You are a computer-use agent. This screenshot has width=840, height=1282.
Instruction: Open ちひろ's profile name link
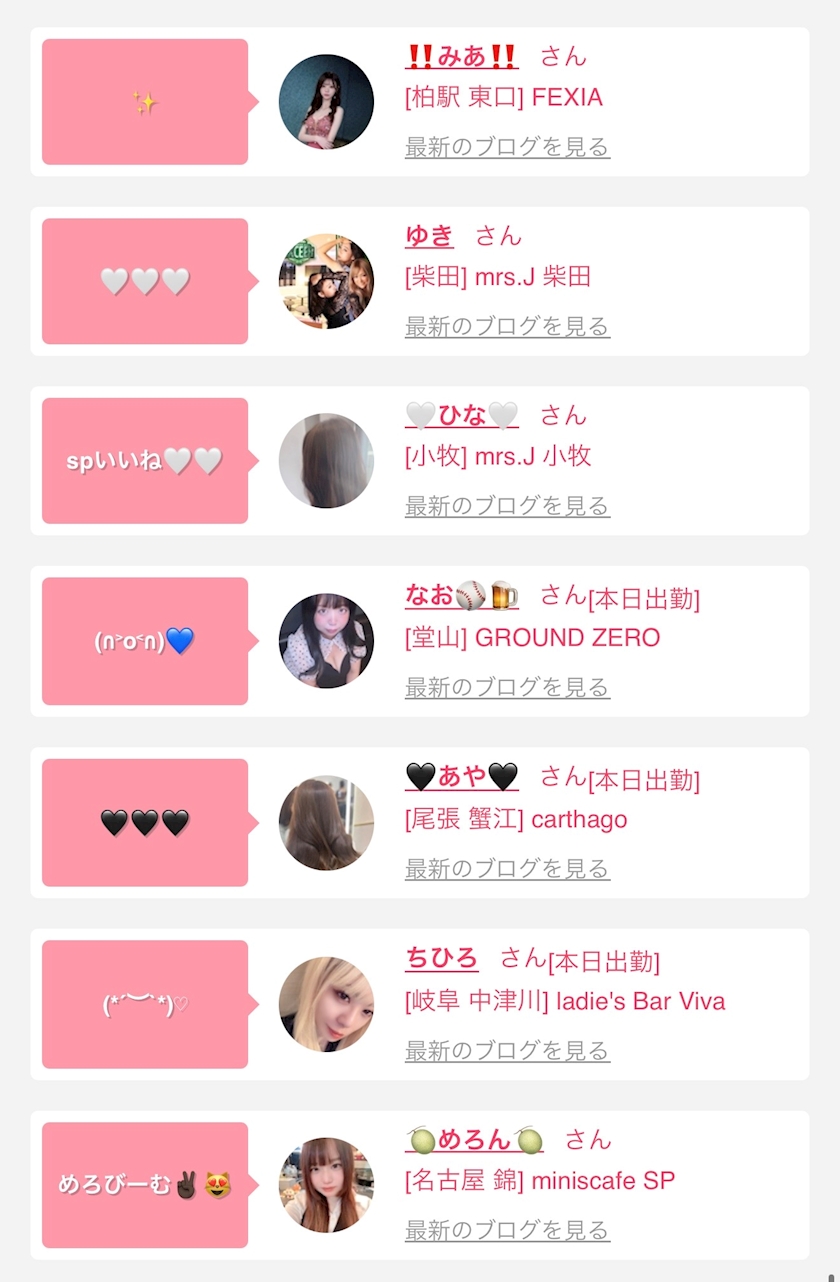click(x=441, y=958)
